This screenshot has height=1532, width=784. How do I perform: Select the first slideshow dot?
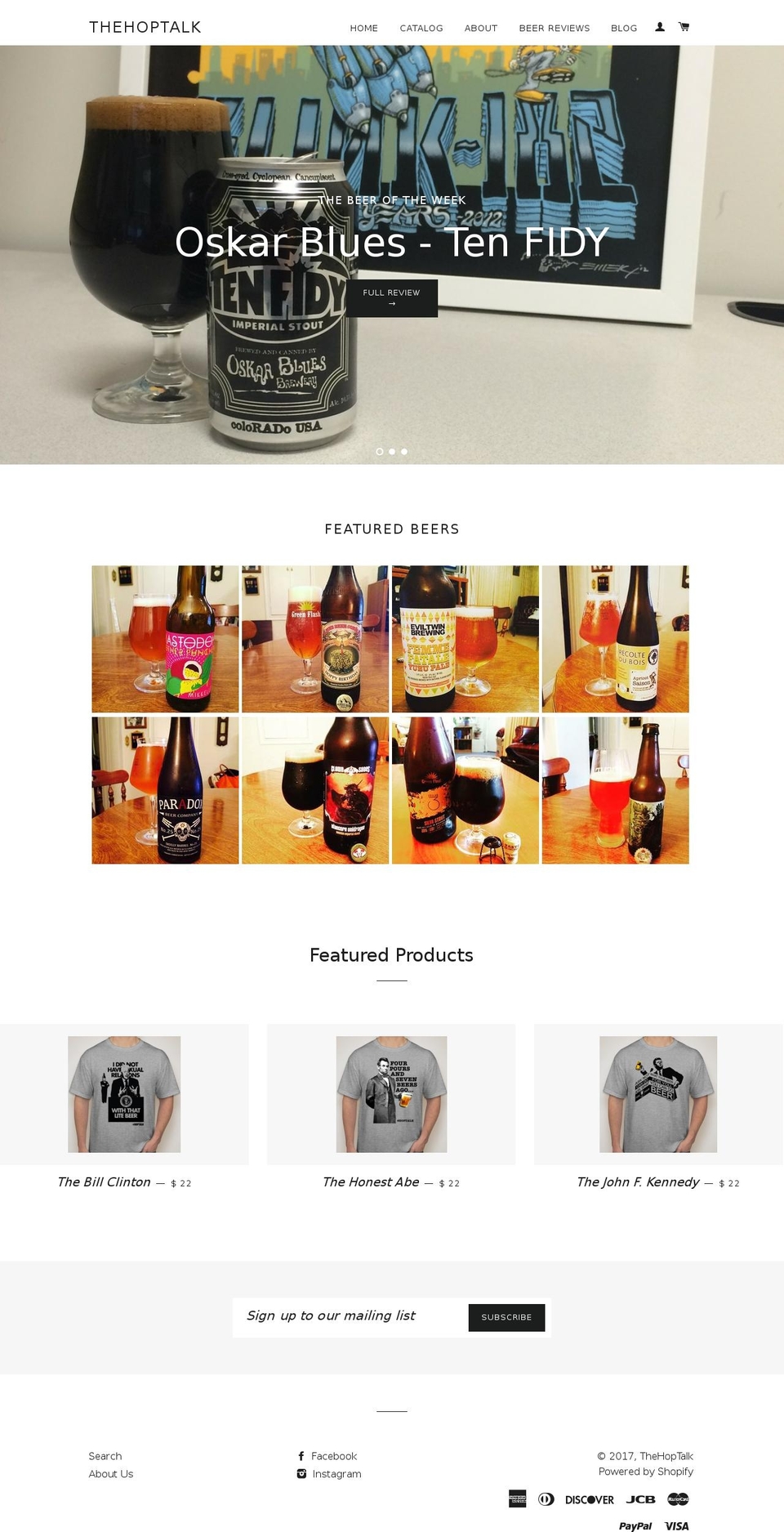[x=380, y=450]
